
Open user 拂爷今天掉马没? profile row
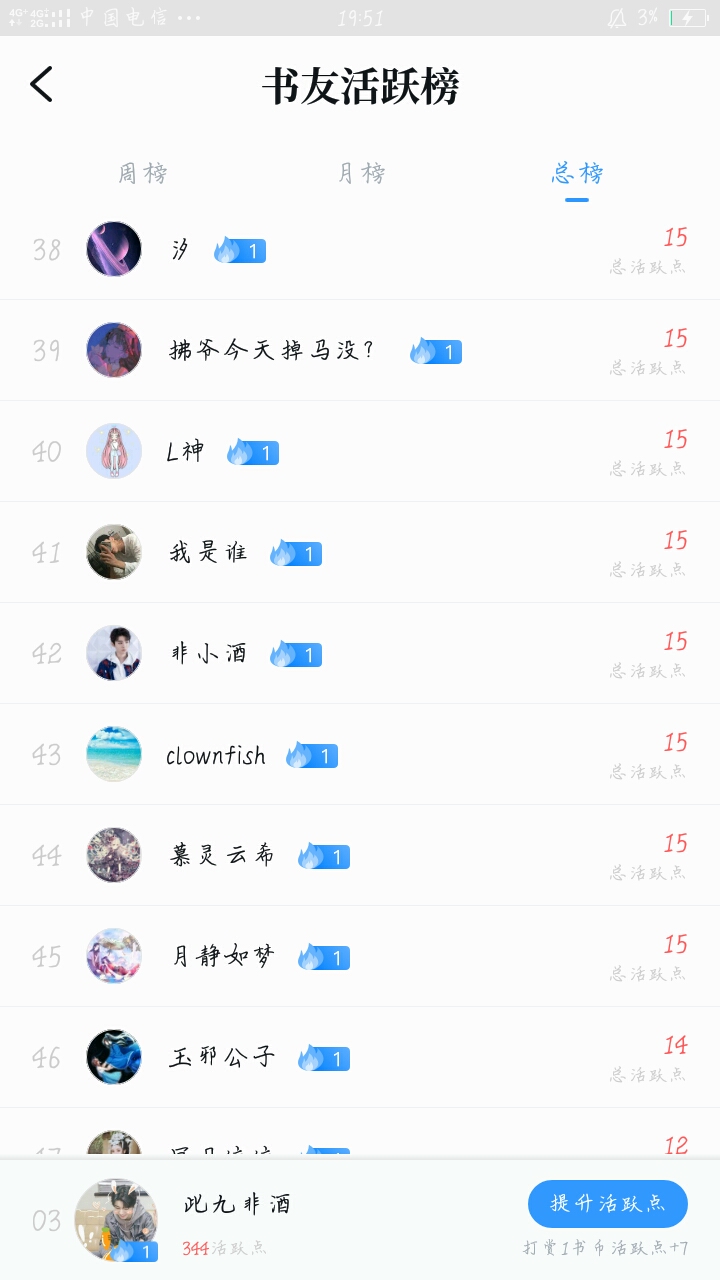[x=360, y=350]
